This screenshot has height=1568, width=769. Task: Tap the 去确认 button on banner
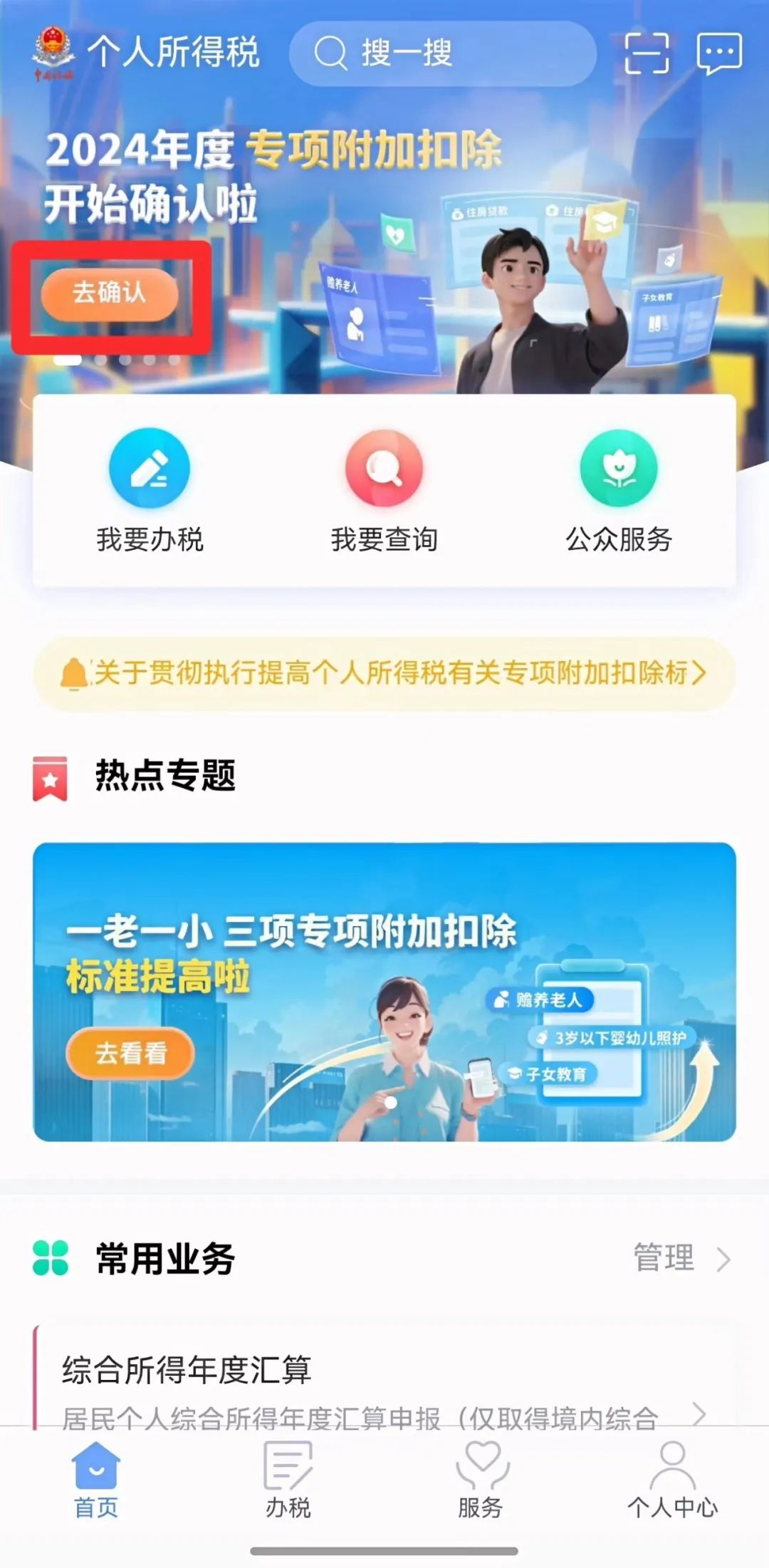(110, 294)
